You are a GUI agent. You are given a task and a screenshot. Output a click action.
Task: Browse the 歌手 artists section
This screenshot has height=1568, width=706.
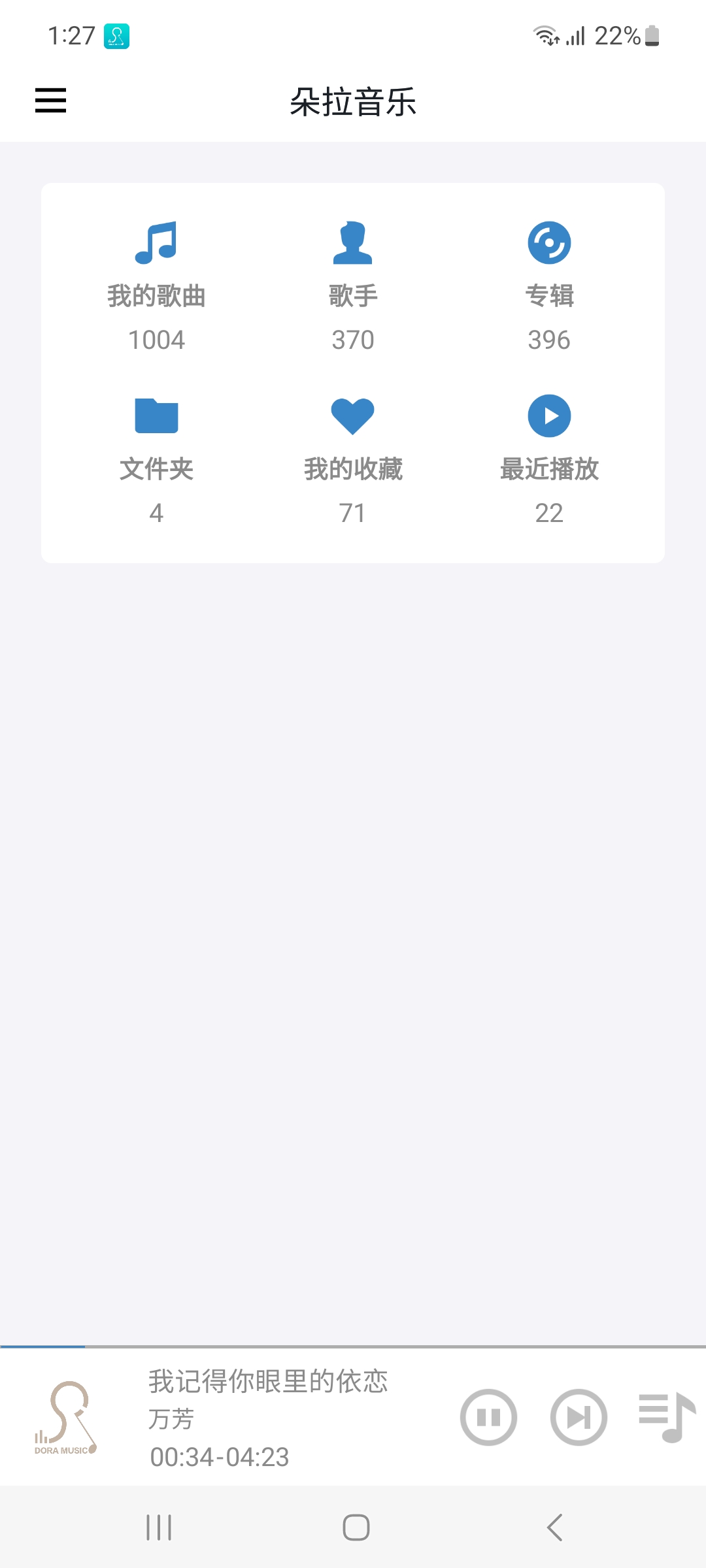click(x=352, y=286)
